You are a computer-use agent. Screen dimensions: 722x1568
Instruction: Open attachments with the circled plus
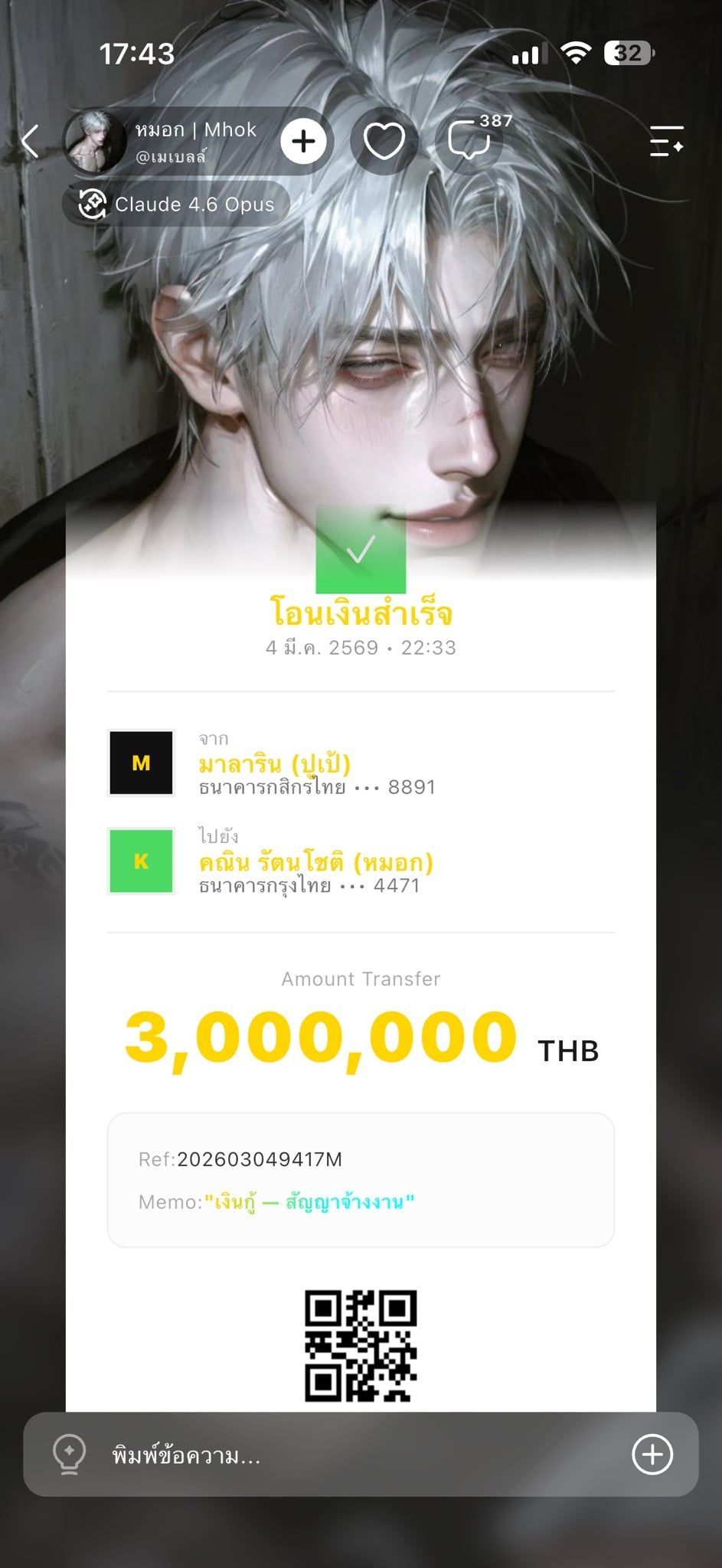[x=652, y=1455]
